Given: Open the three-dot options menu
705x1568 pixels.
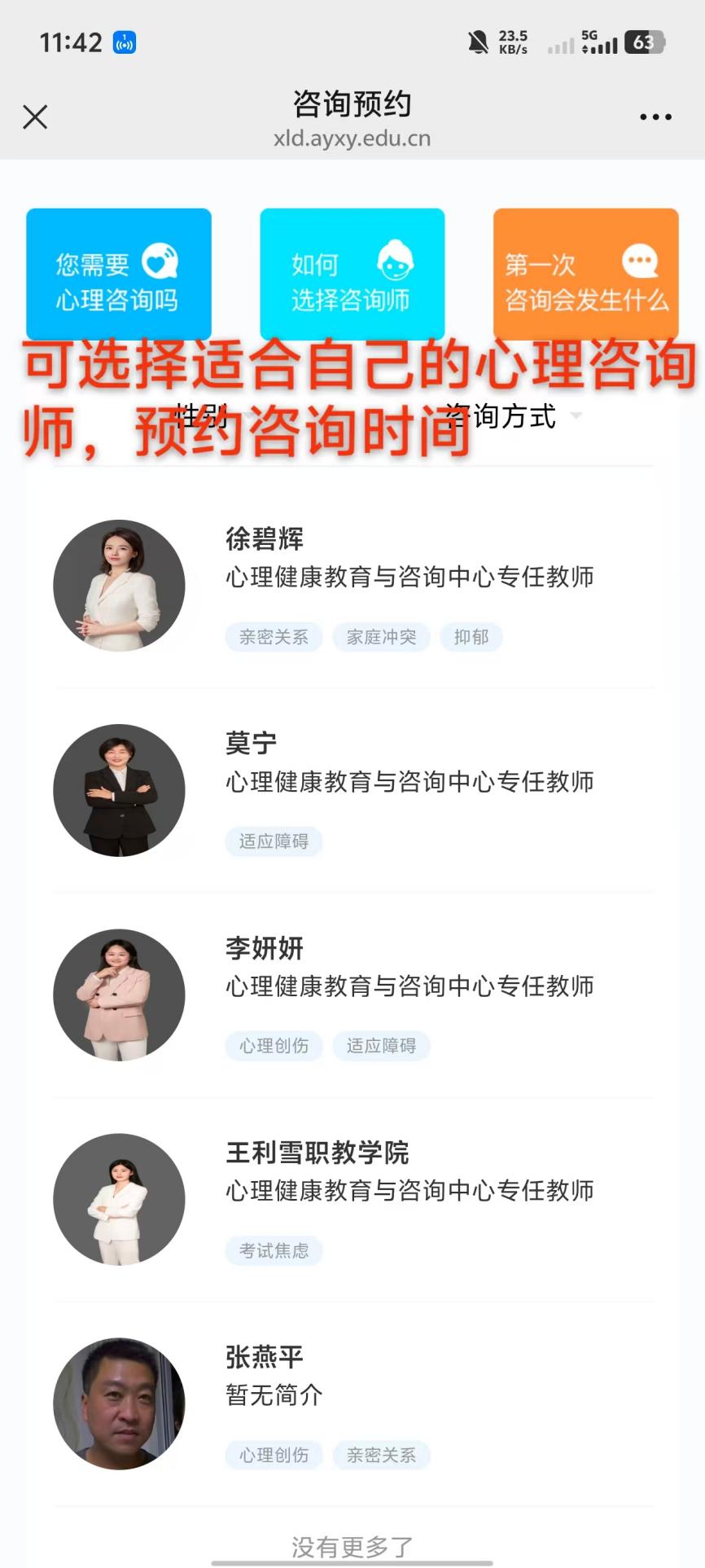Looking at the screenshot, I should click(x=655, y=116).
